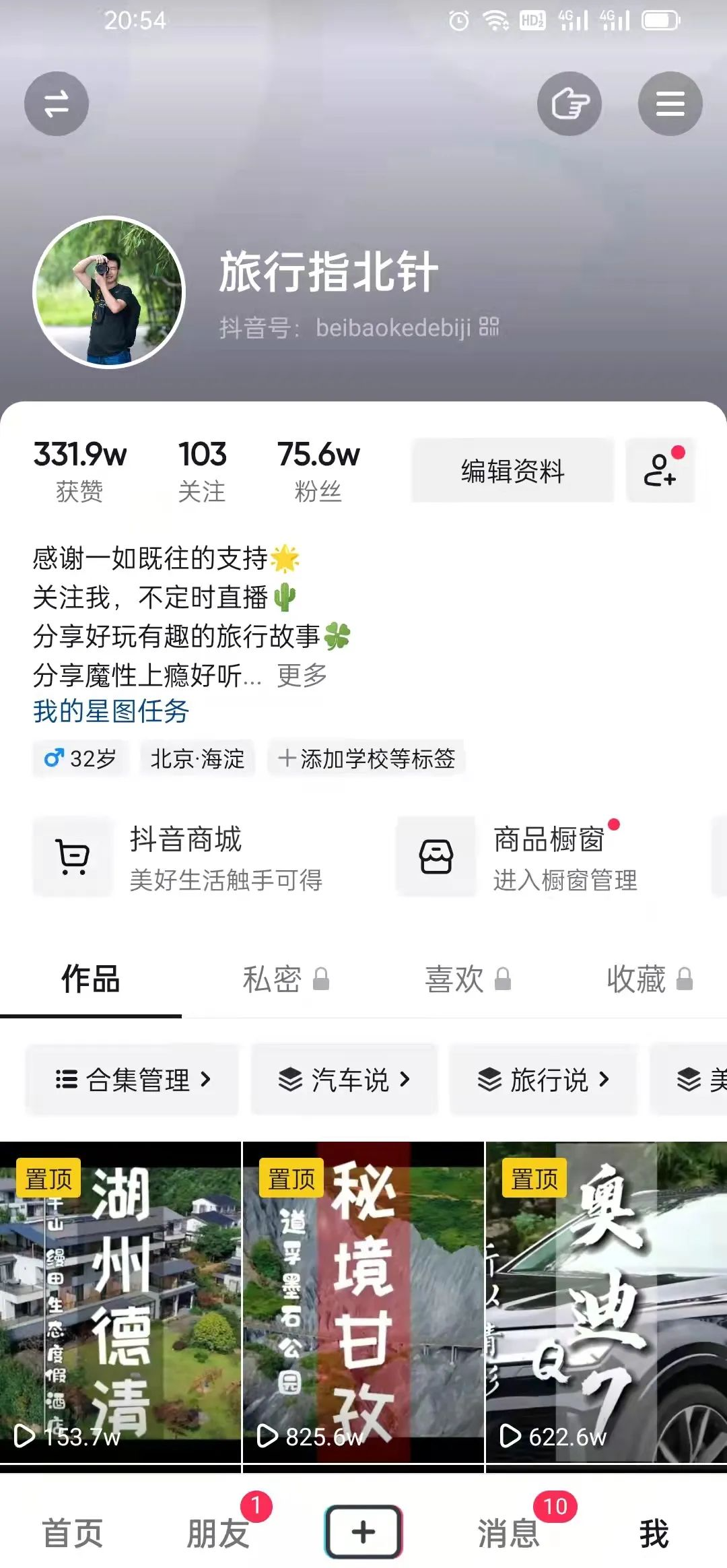Expand the bio with 更多
Screen dimensions: 727x1568
[302, 675]
